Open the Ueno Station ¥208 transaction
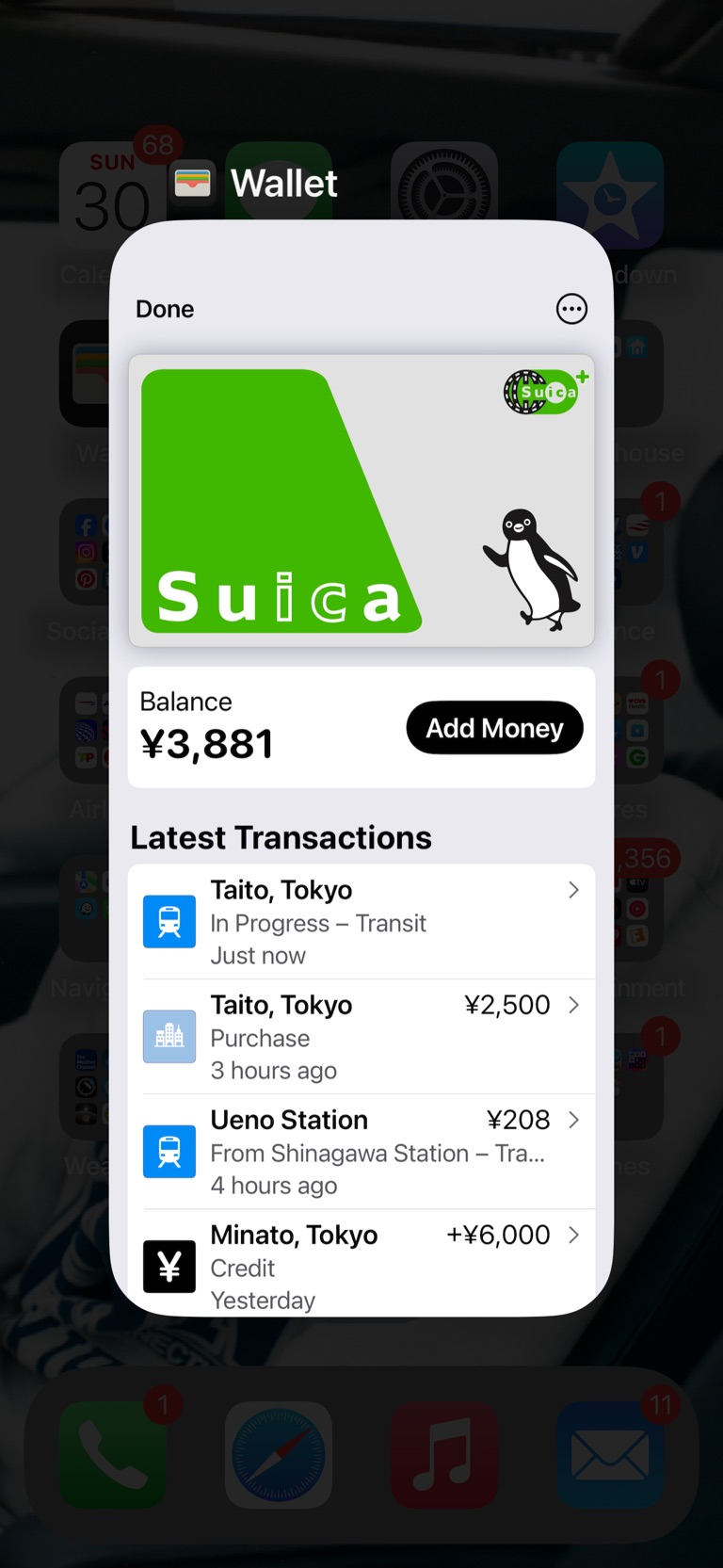Screen dimensions: 723x1568 [x=361, y=1152]
